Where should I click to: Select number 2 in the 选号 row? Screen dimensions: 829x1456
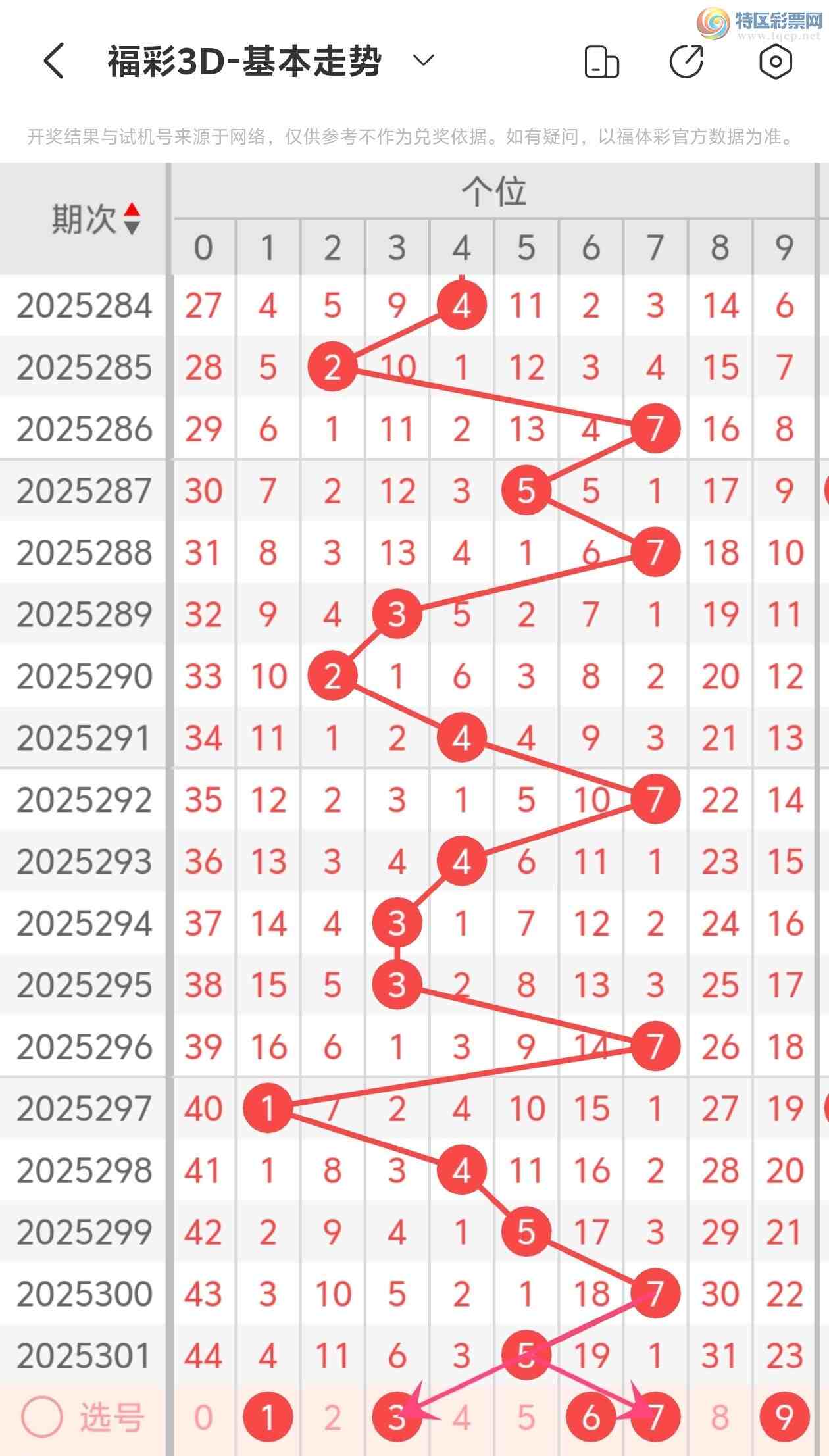tap(332, 1417)
